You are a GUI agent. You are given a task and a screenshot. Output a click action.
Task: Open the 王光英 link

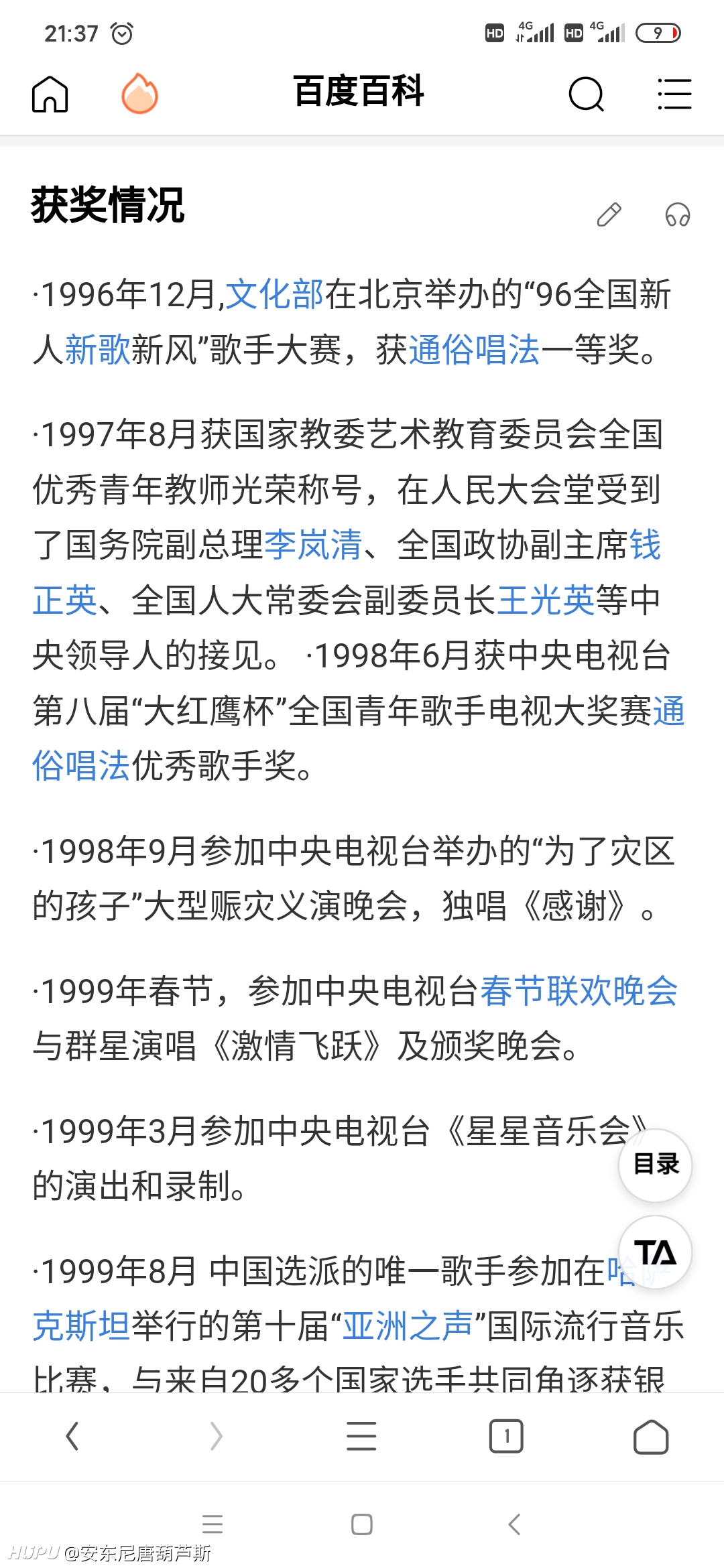pyautogui.click(x=546, y=600)
